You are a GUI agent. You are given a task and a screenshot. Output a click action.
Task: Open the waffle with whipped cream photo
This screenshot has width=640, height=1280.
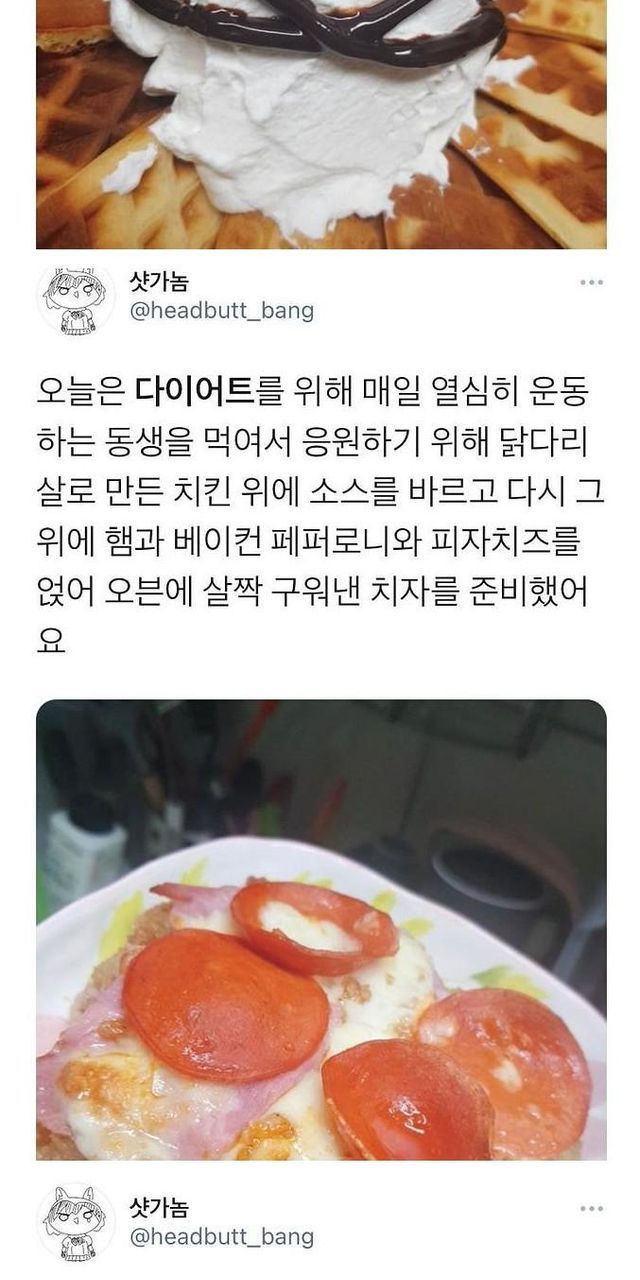[x=321, y=124]
